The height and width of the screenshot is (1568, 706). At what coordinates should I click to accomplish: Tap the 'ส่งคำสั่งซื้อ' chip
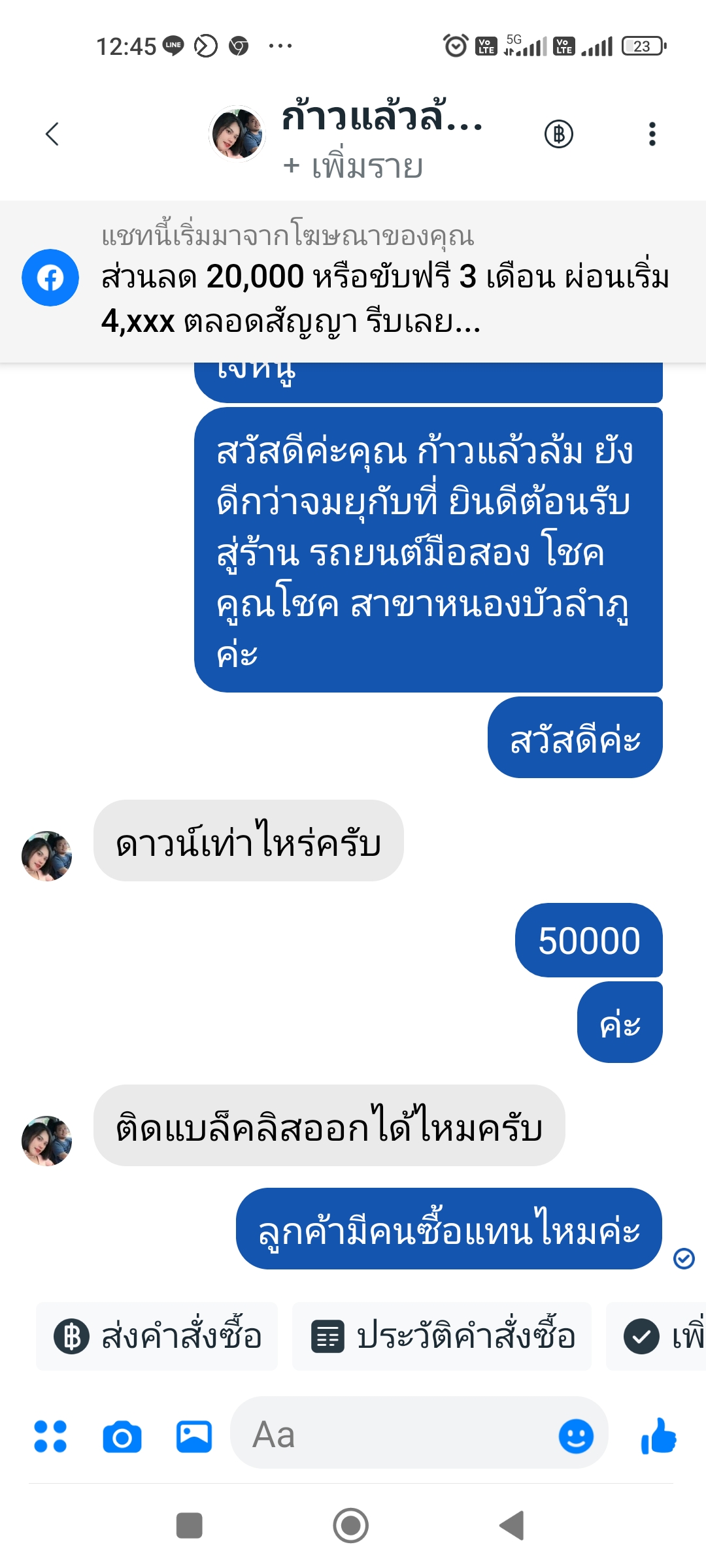158,1336
